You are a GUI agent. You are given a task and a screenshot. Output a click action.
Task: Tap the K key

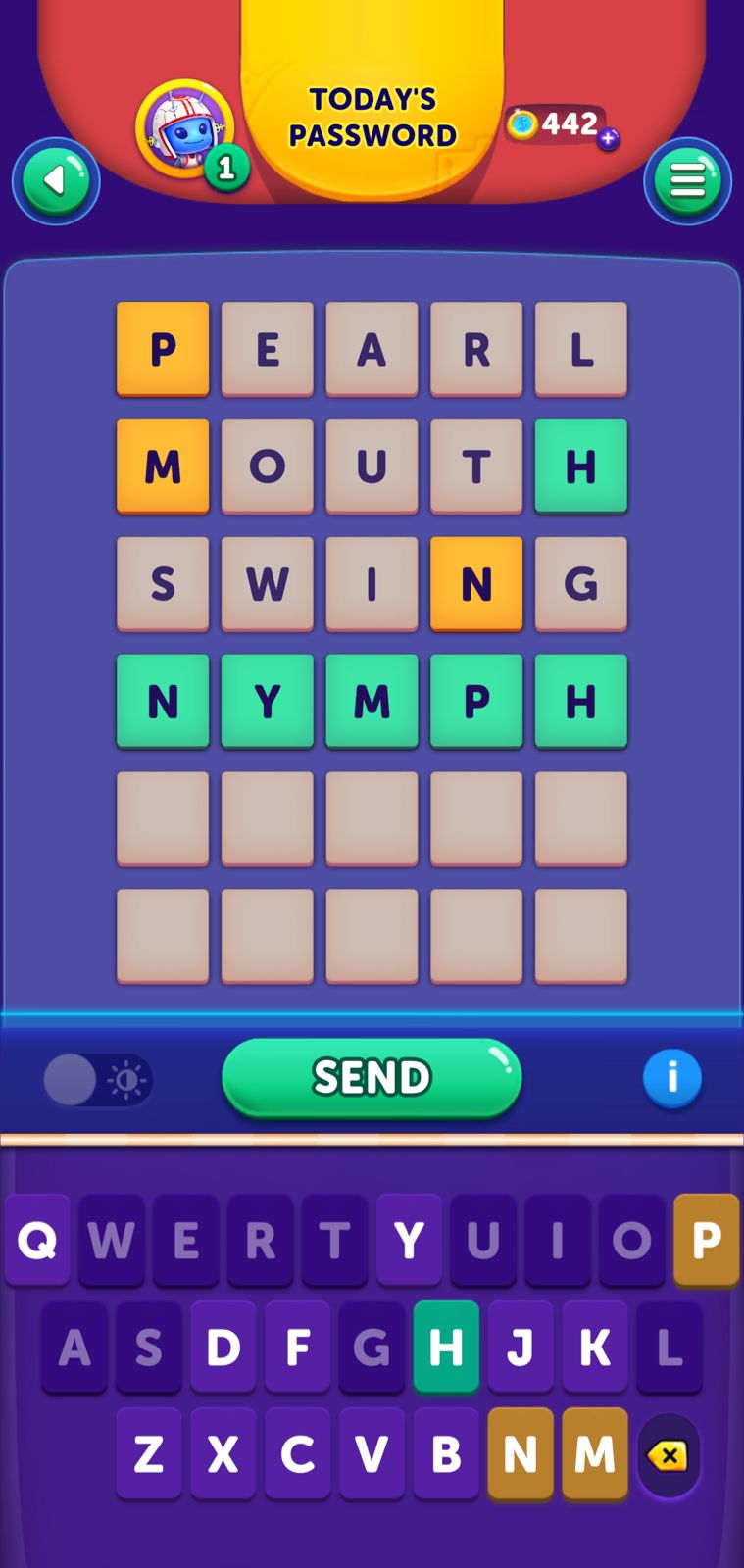pyautogui.click(x=594, y=1348)
